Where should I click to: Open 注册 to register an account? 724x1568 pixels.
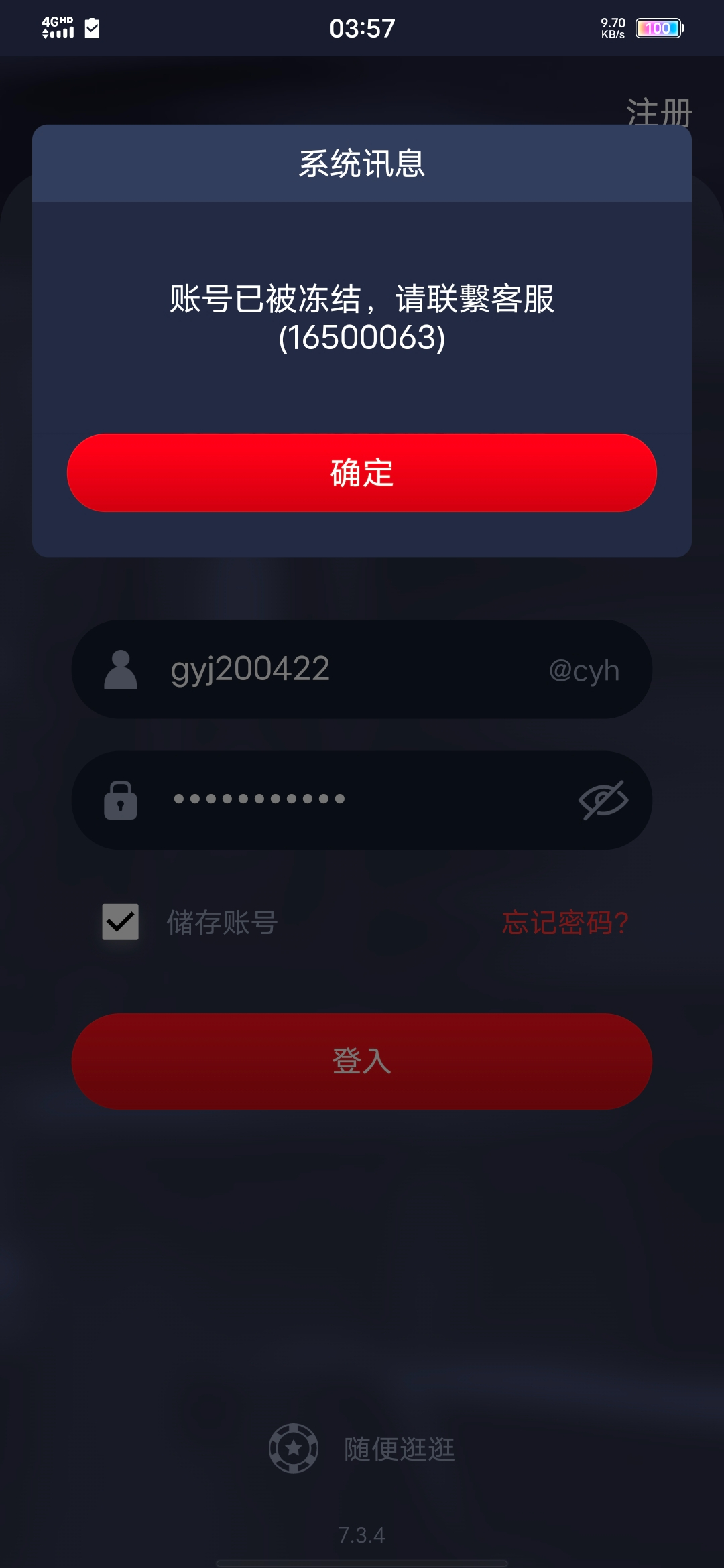[x=660, y=112]
